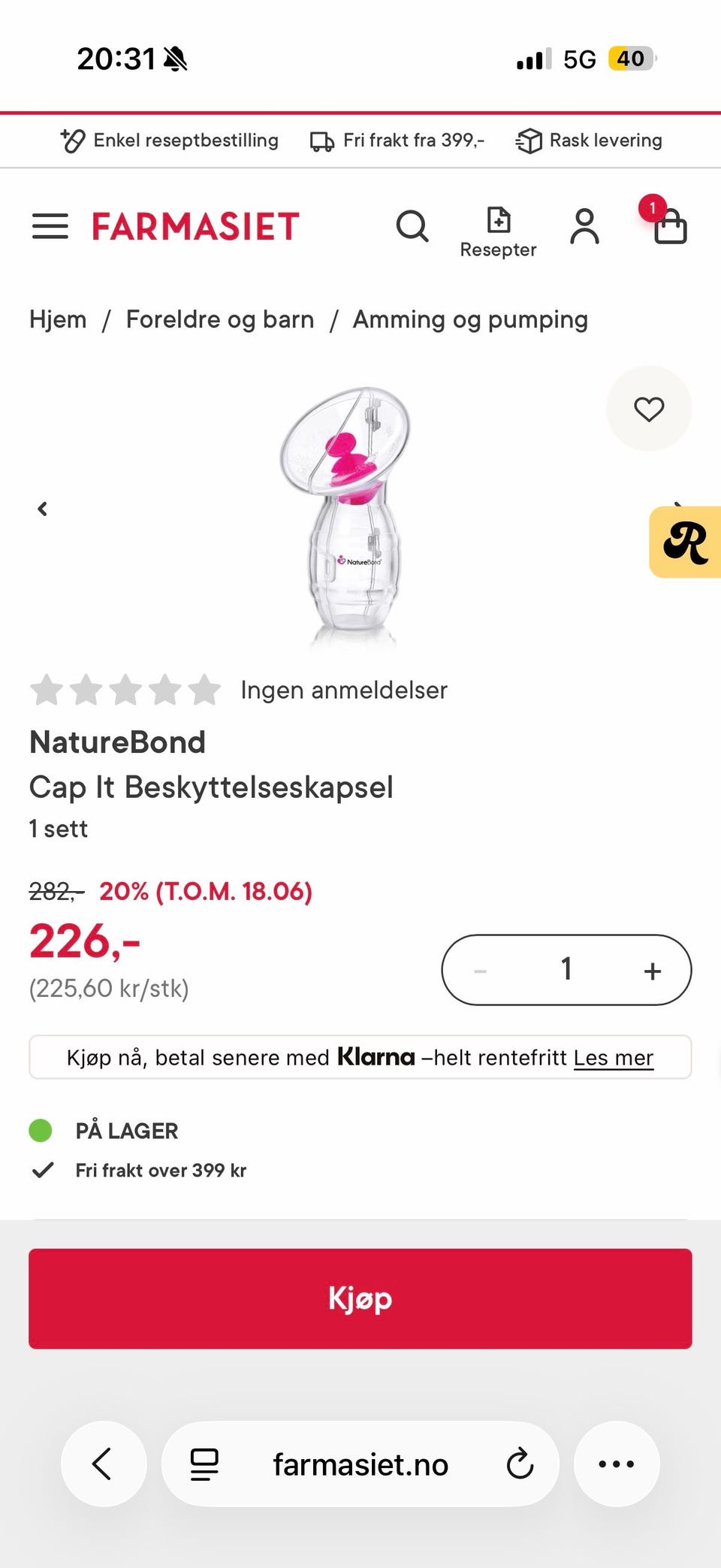Tap the Farmasiet logo to go home

195,227
